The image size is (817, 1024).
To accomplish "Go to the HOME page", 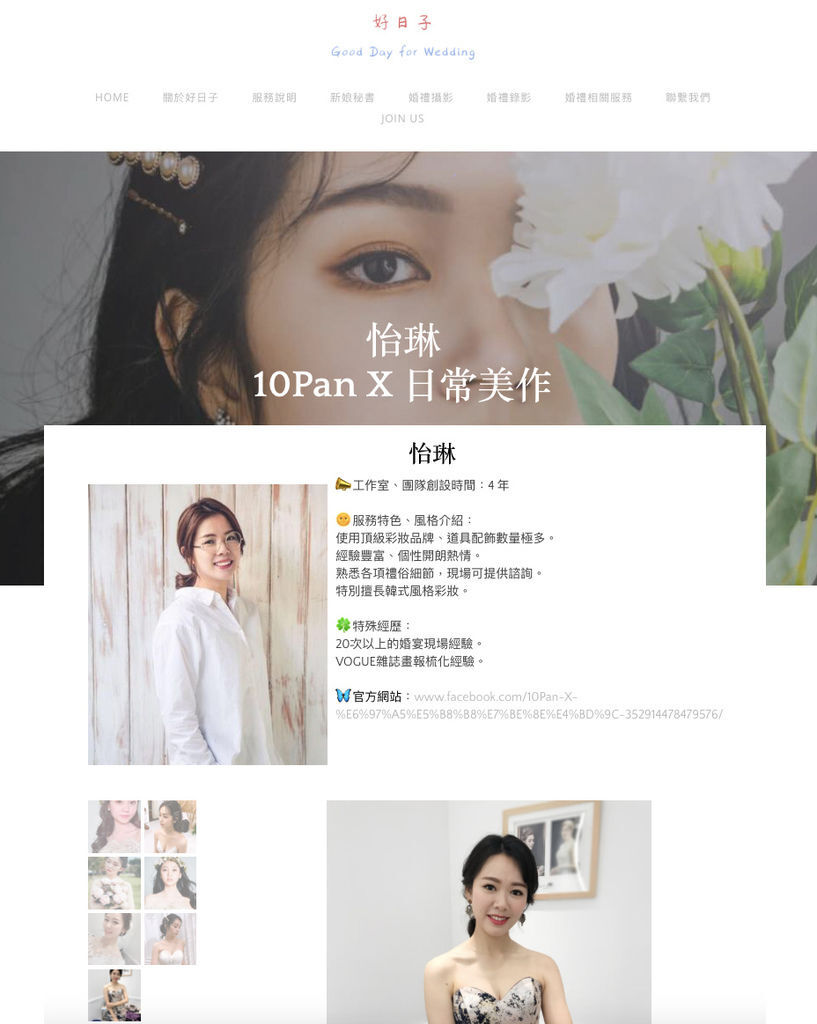I will pos(112,98).
